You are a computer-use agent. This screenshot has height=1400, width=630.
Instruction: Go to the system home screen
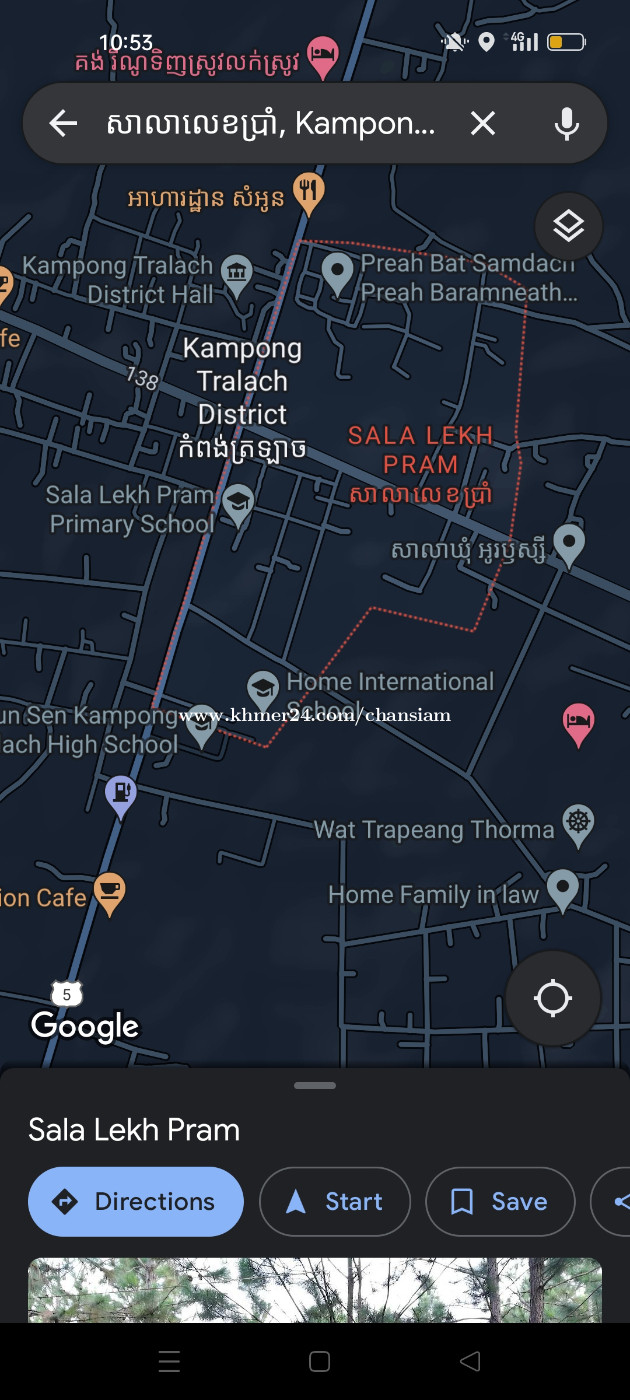pos(319,1361)
